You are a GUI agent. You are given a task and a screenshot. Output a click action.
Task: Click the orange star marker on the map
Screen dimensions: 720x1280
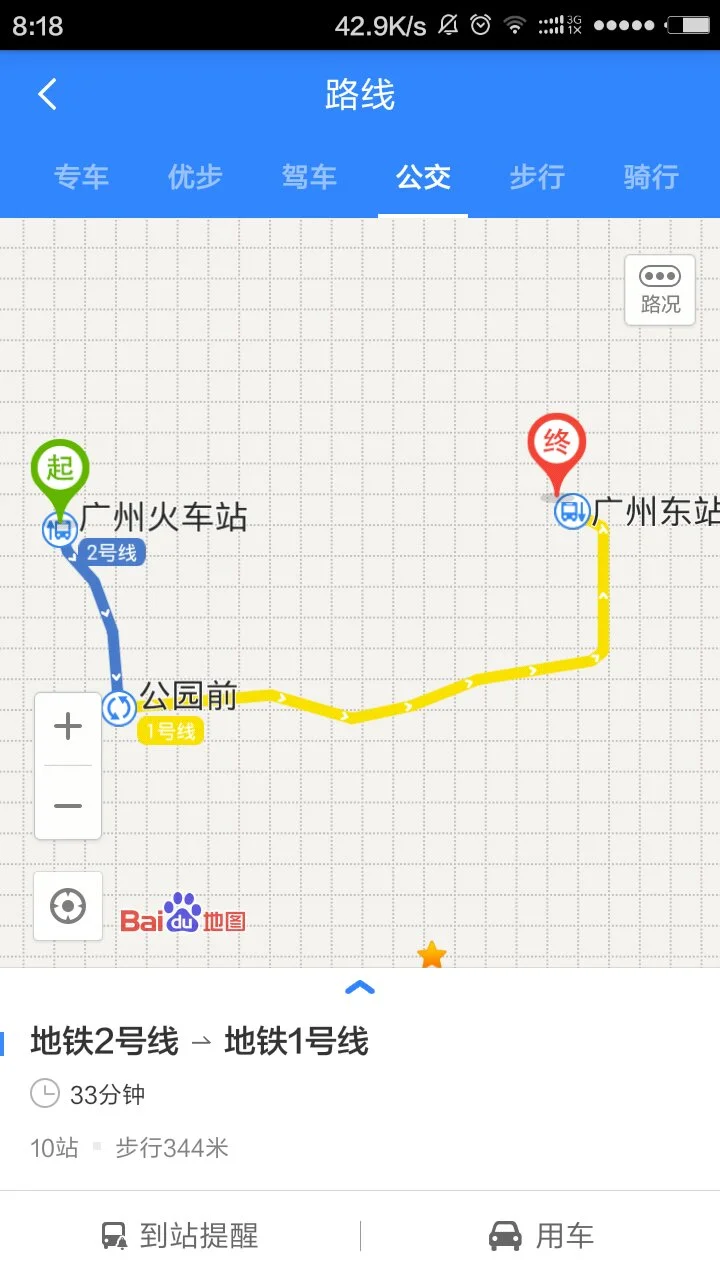(x=431, y=955)
